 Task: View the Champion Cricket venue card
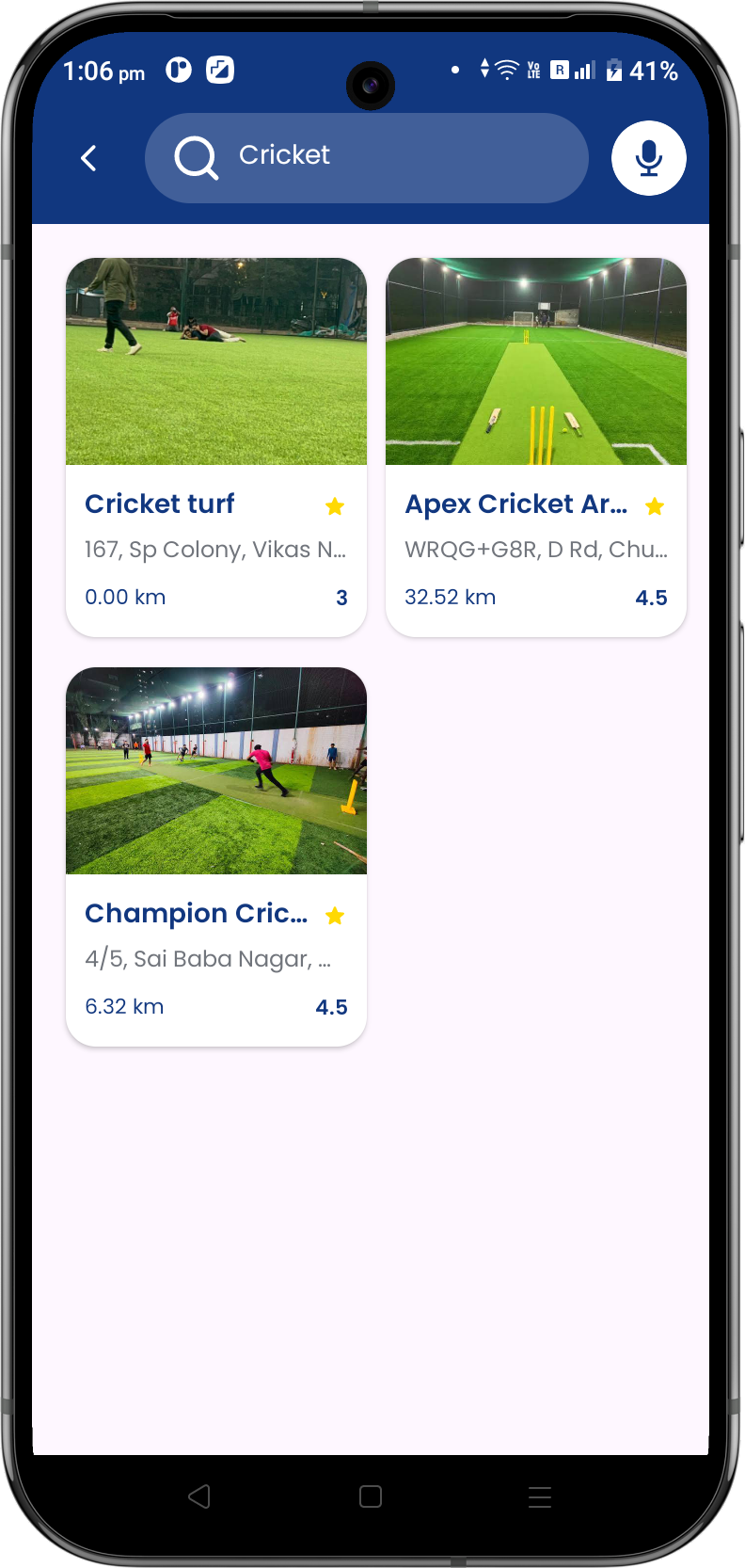tap(216, 856)
